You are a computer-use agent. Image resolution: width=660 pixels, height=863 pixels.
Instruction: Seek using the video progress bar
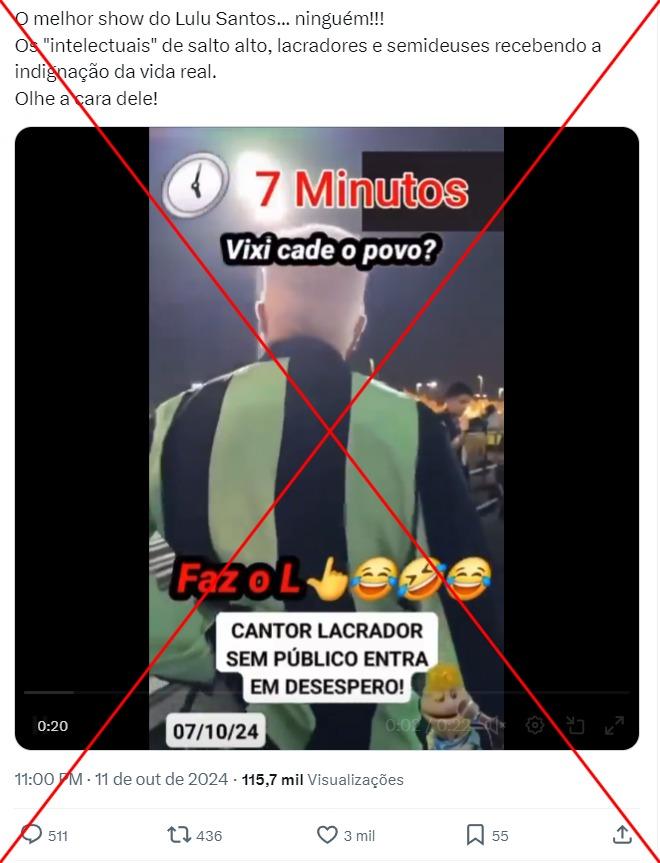coord(326,692)
